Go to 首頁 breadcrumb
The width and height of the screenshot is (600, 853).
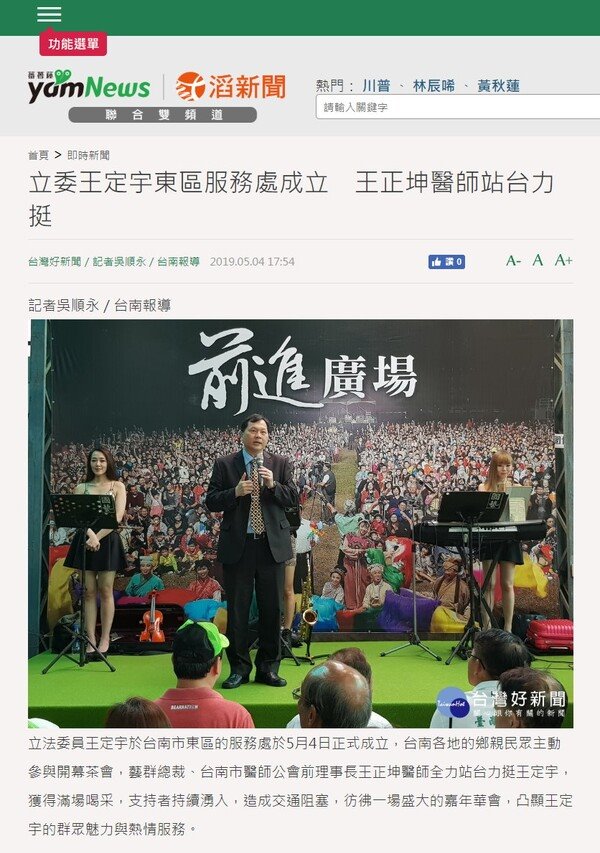38,155
